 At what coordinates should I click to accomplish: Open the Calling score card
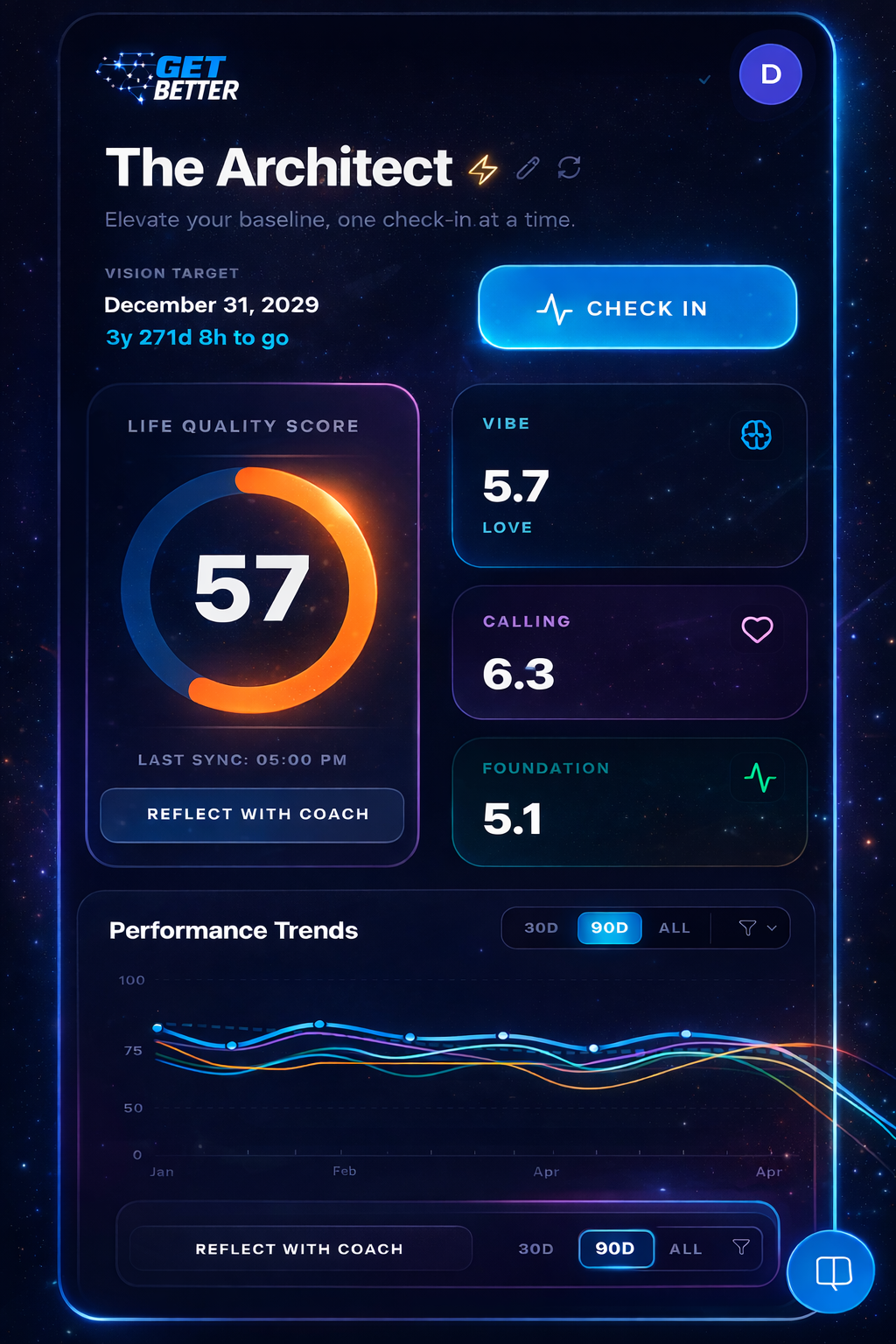click(629, 653)
